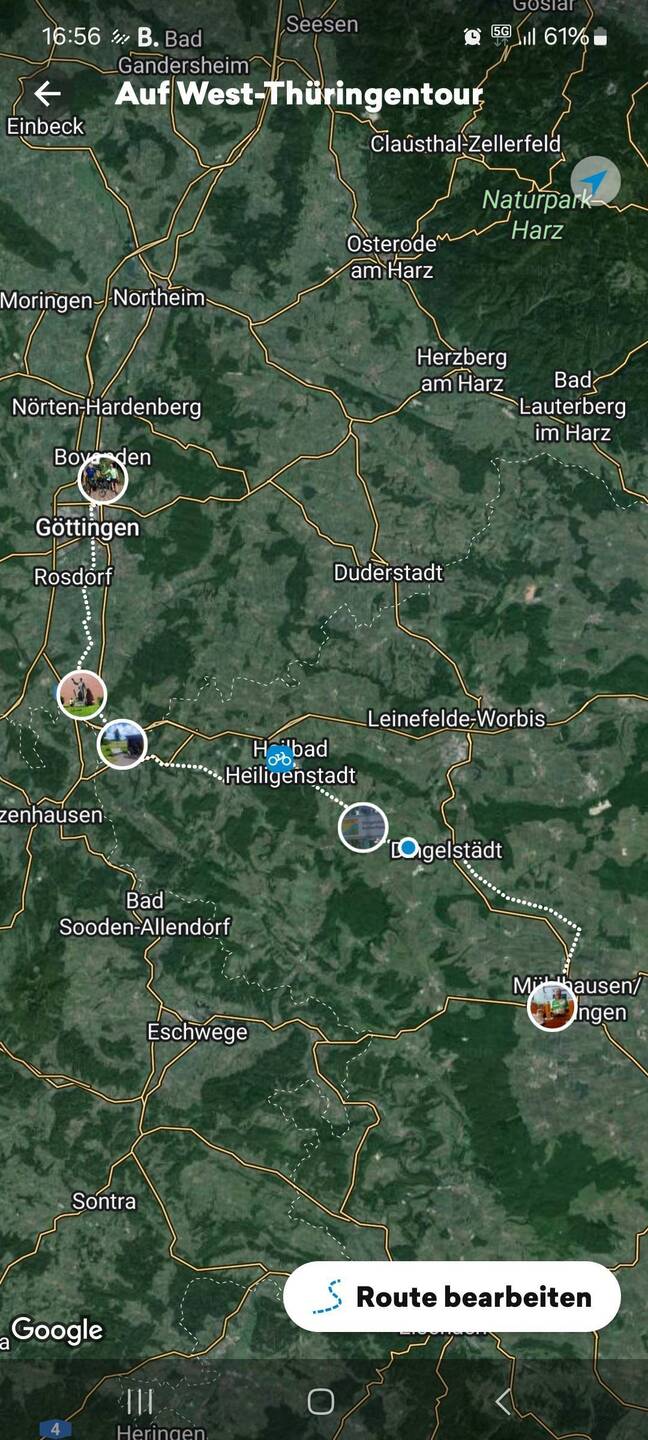648x1440 pixels.
Task: Open the photo marker near Mühlhausen
Action: pos(552,1005)
